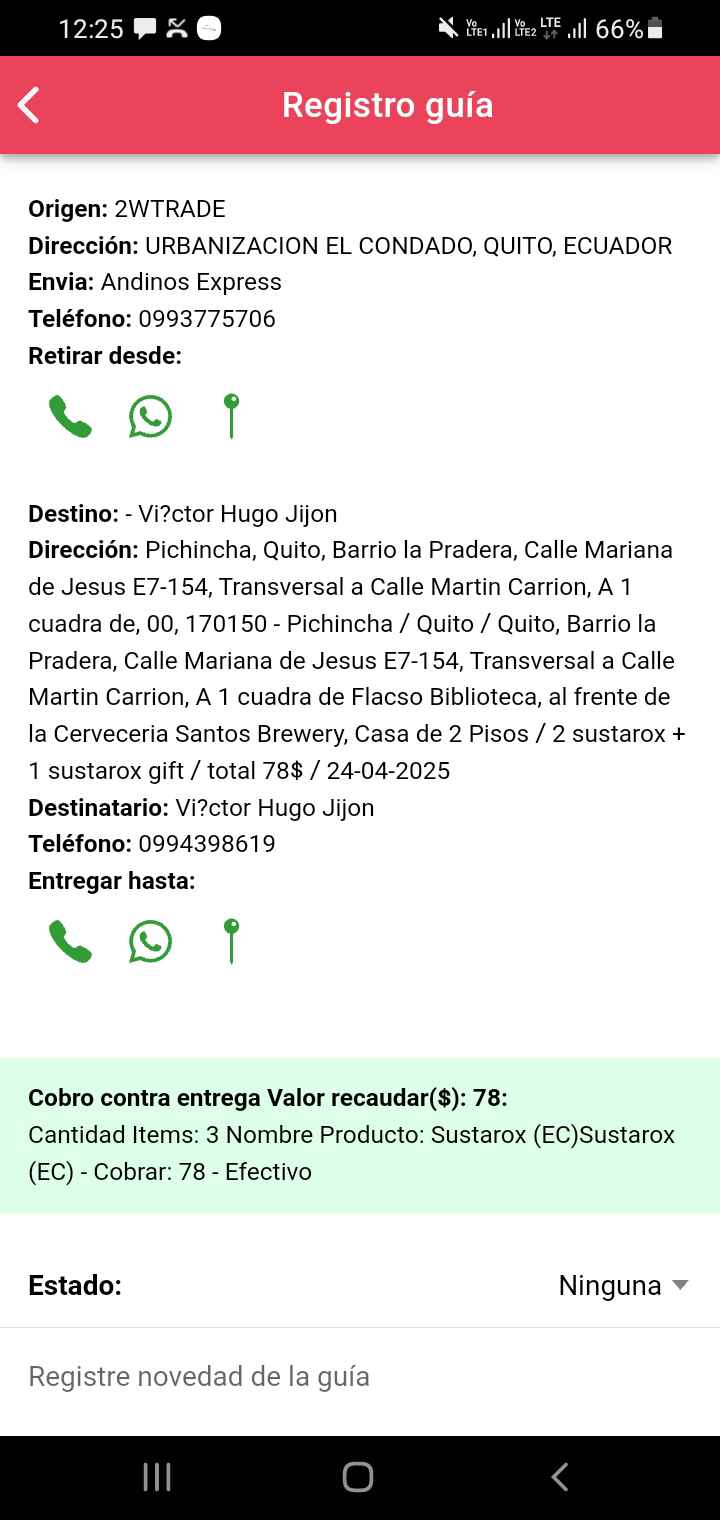The width and height of the screenshot is (720, 1520).
Task: Open map pin for the origin address
Action: pyautogui.click(x=231, y=416)
